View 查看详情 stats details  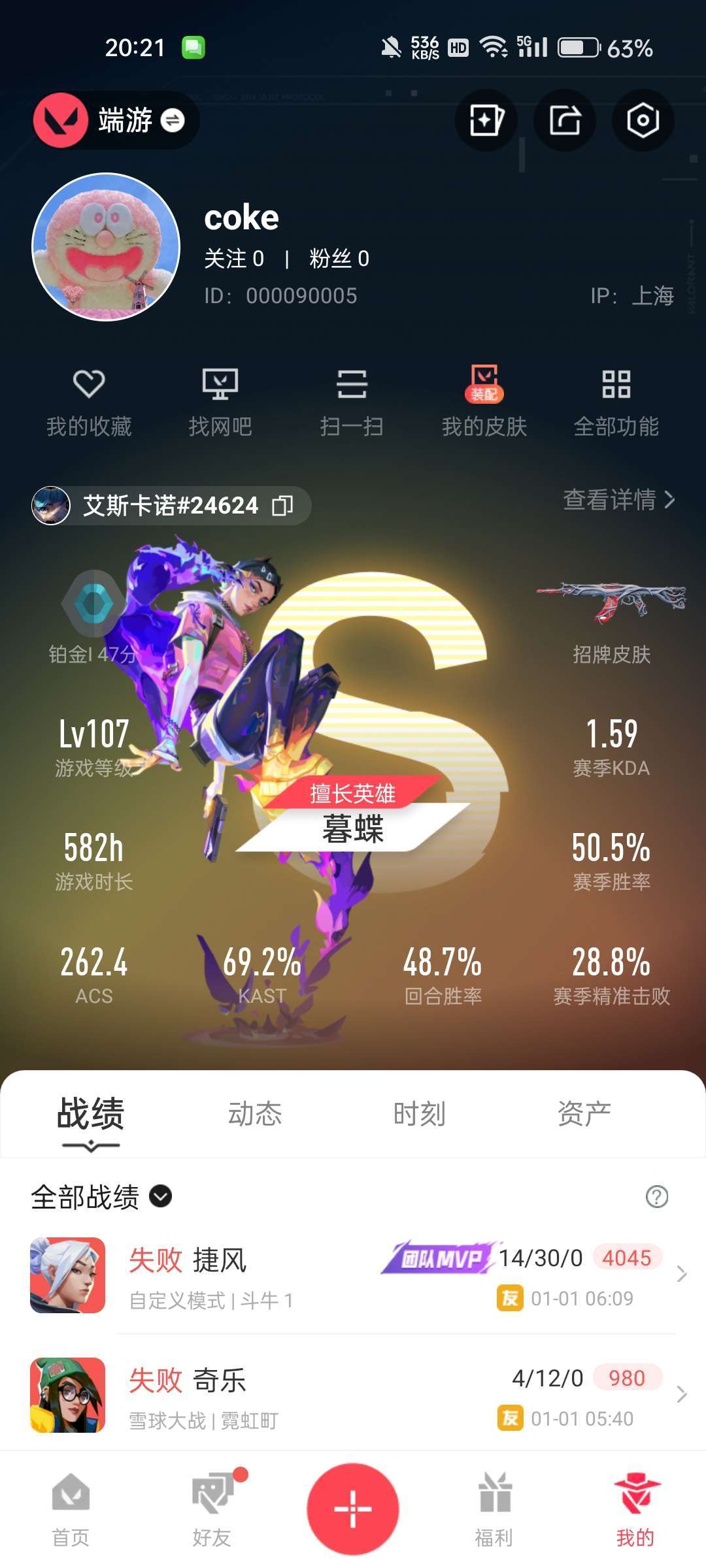click(618, 500)
